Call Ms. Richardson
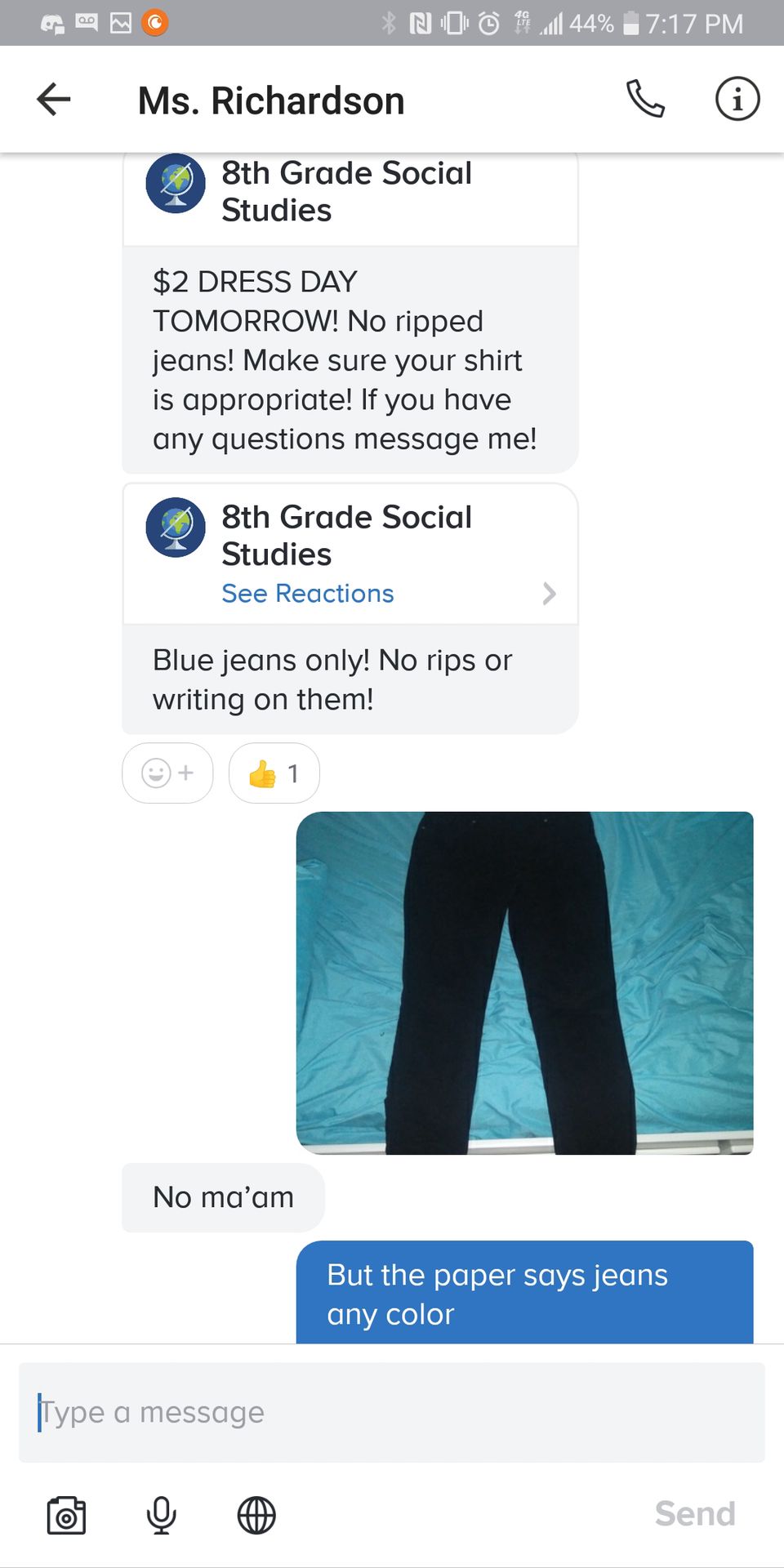The image size is (784, 1568). 645,100
